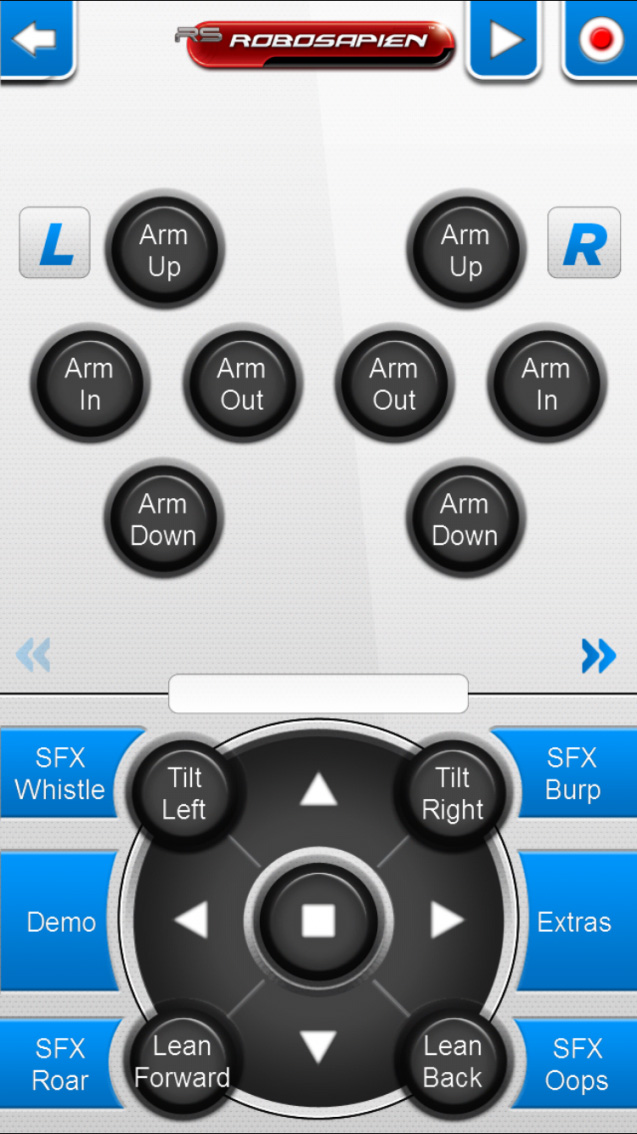Play the SFX Roar sound
This screenshot has width=637, height=1134.
58,1064
